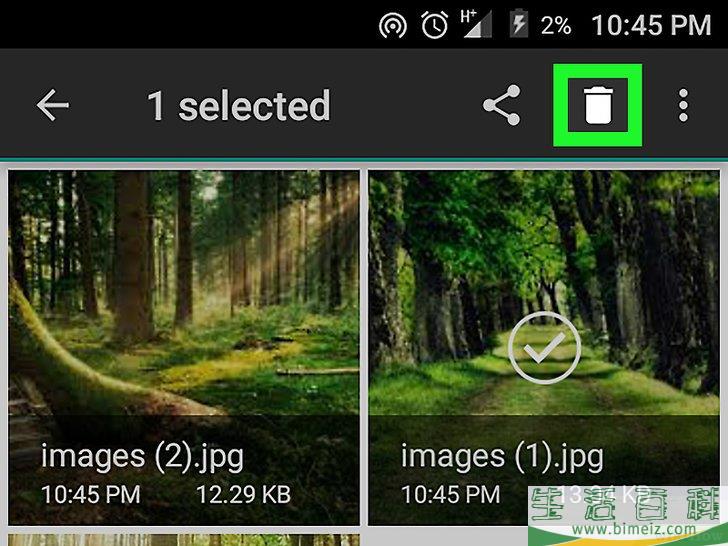Tap the back arrow to exit selection
The image size is (728, 546).
(x=52, y=106)
